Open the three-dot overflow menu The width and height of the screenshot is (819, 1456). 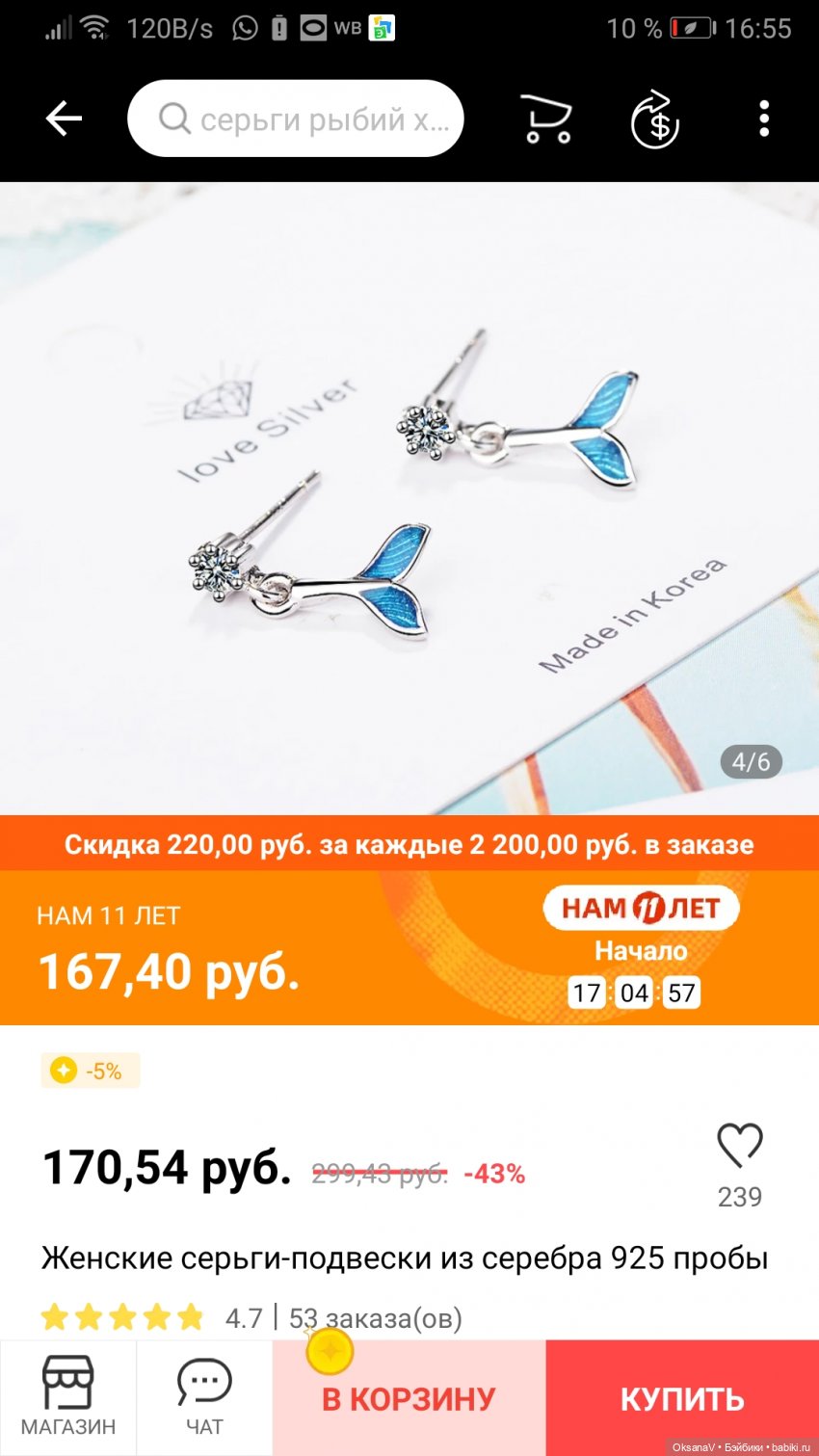pyautogui.click(x=763, y=118)
